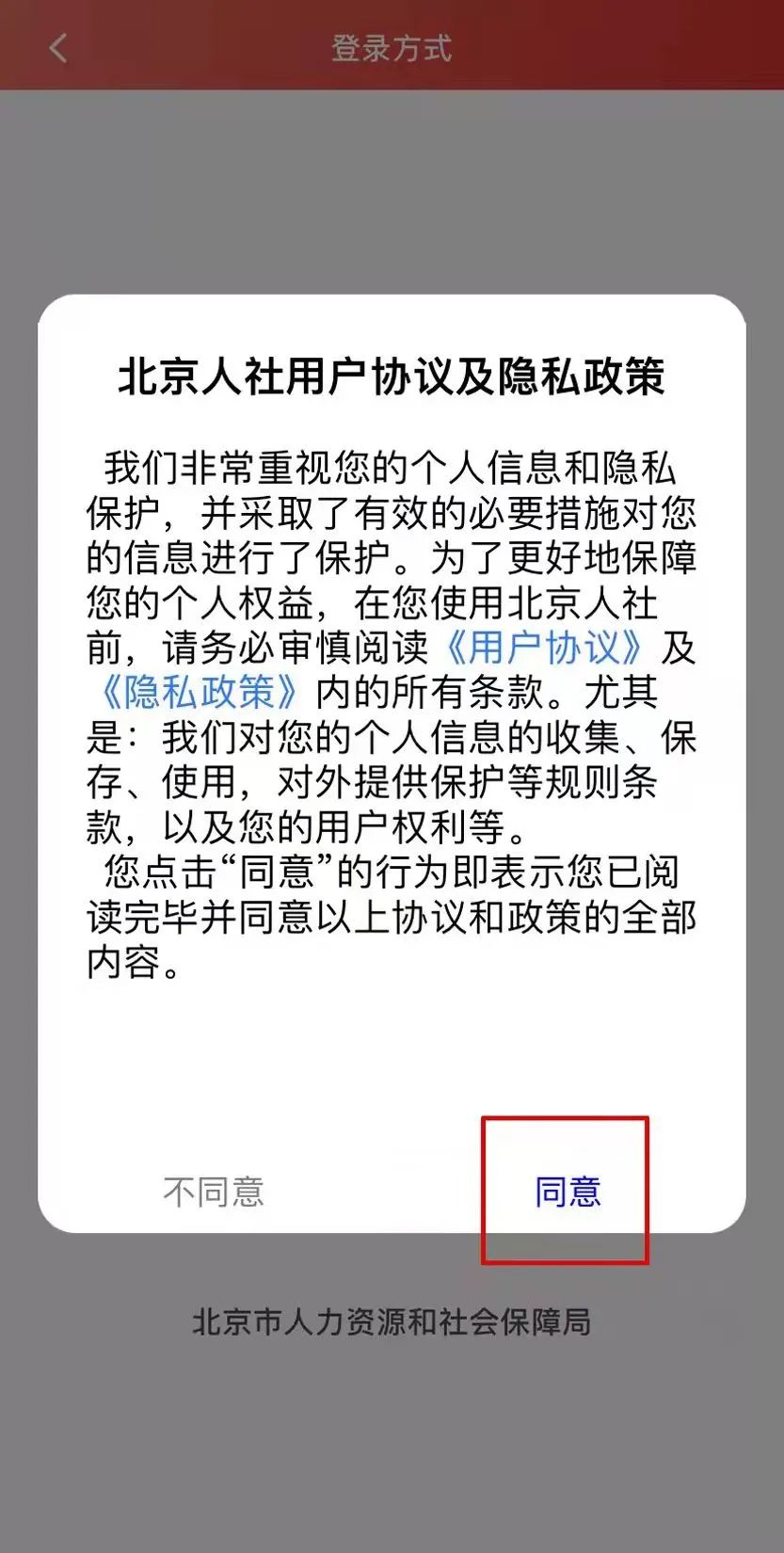This screenshot has width=784, height=1553.
Task: Tap 同意 to accept the agreement
Action: pyautogui.click(x=568, y=1192)
